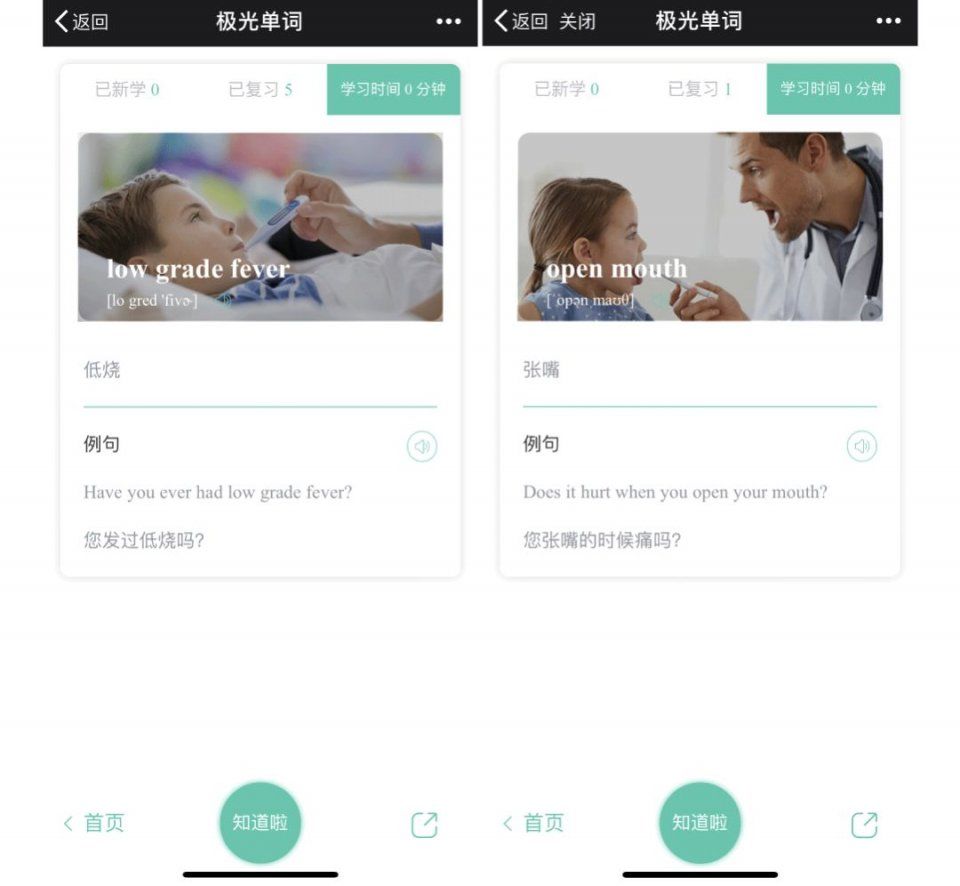The image size is (960, 886).
Task: Tap 关闭 to close the page
Action: (577, 22)
